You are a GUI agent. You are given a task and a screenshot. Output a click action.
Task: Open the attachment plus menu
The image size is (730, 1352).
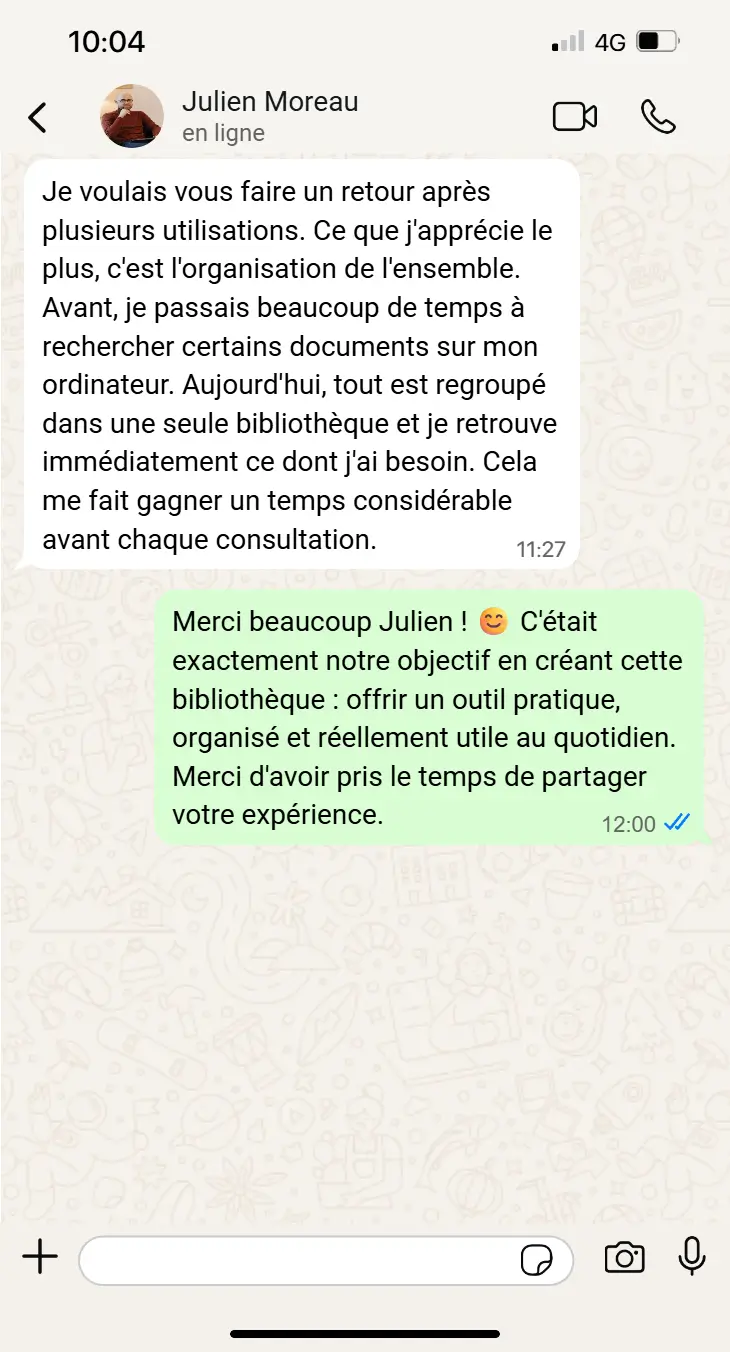pos(40,1257)
